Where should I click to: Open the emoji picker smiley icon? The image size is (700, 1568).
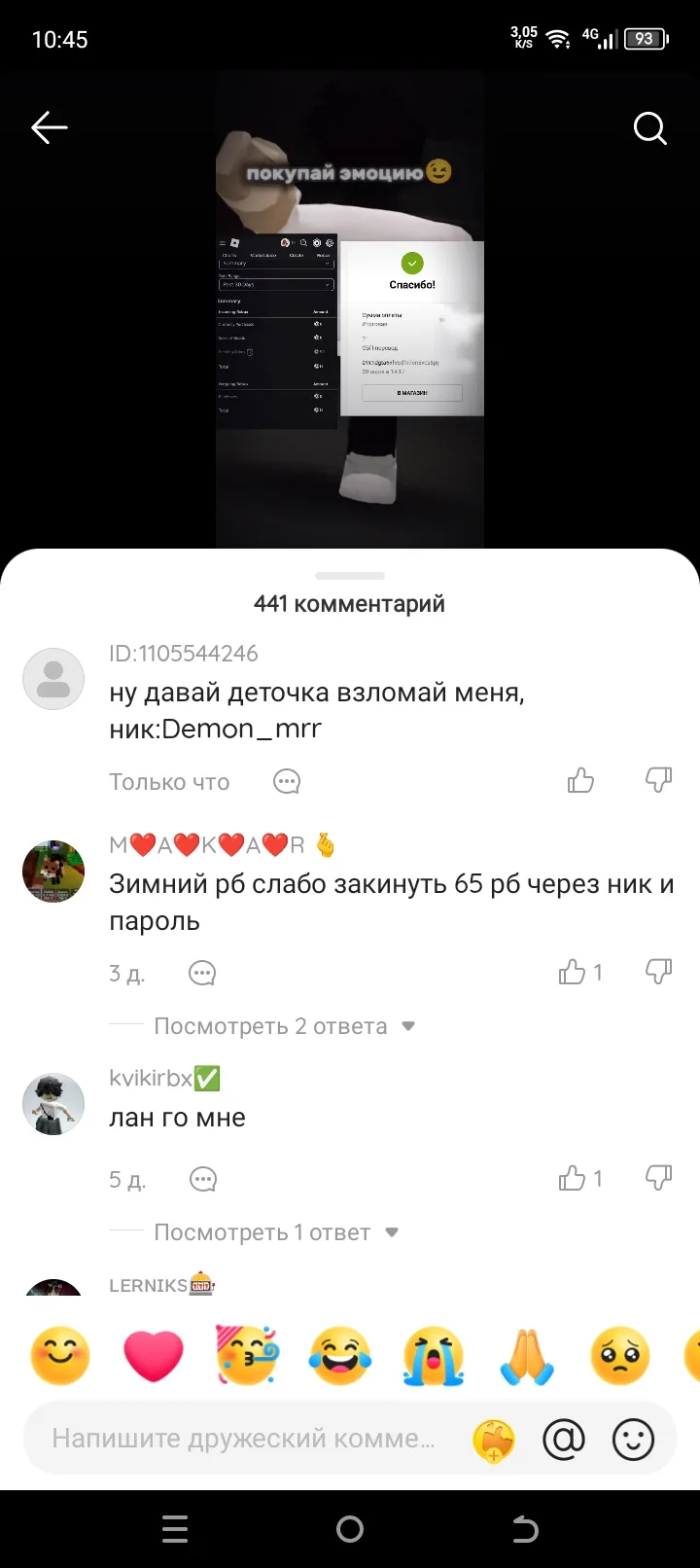click(x=633, y=1440)
